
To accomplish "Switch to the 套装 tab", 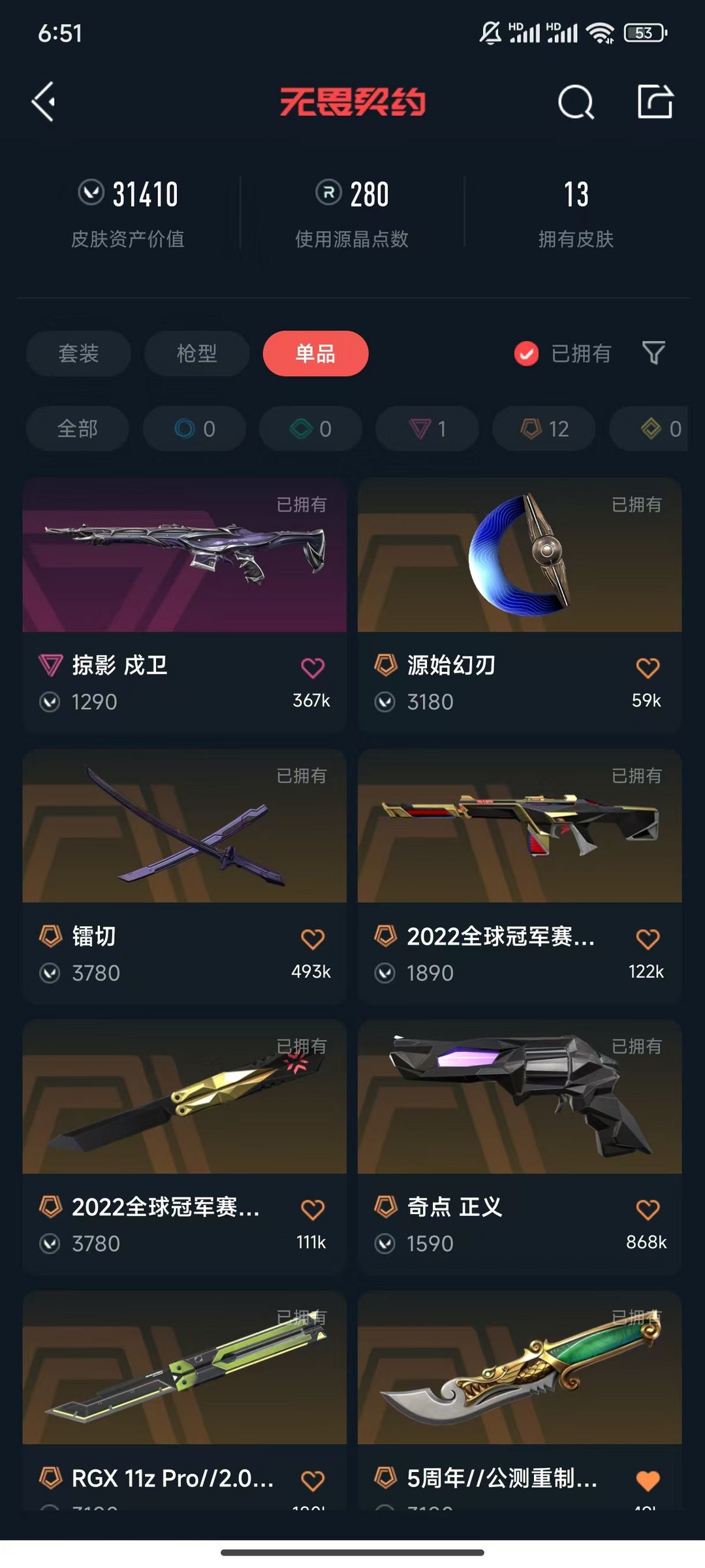I will point(78,353).
